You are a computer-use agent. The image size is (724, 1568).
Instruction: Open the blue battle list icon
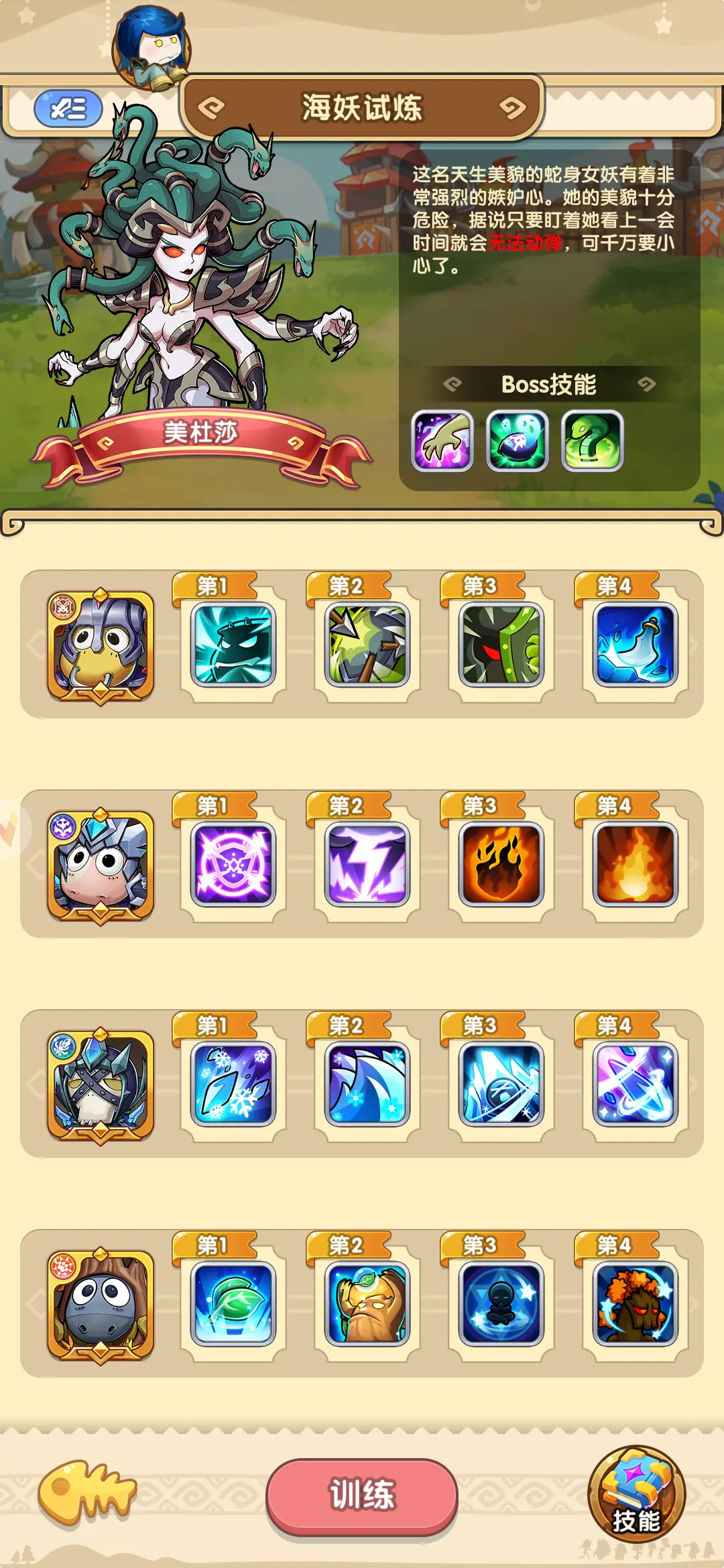pos(68,109)
